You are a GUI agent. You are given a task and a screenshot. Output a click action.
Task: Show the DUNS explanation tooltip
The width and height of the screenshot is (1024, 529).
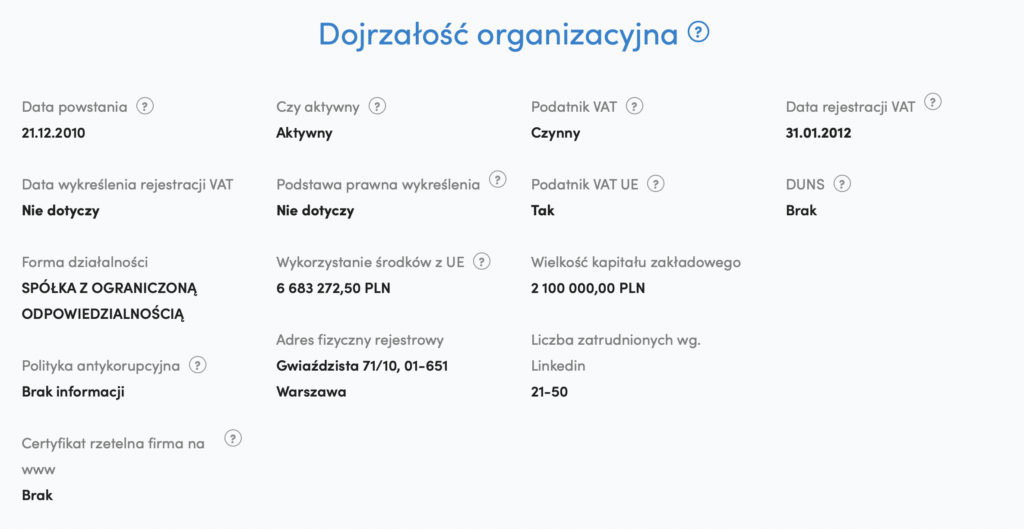842,184
